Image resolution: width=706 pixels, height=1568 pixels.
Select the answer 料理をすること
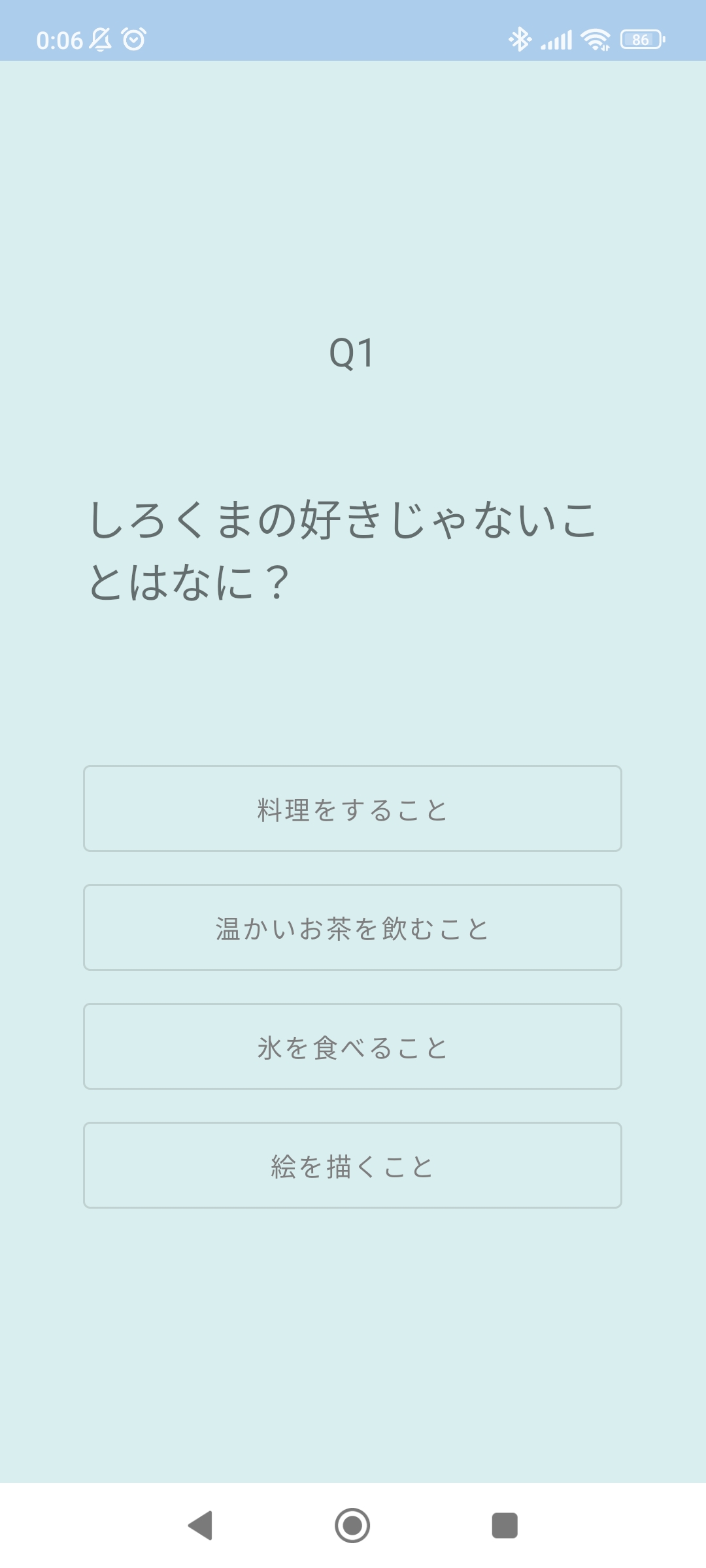pos(352,809)
